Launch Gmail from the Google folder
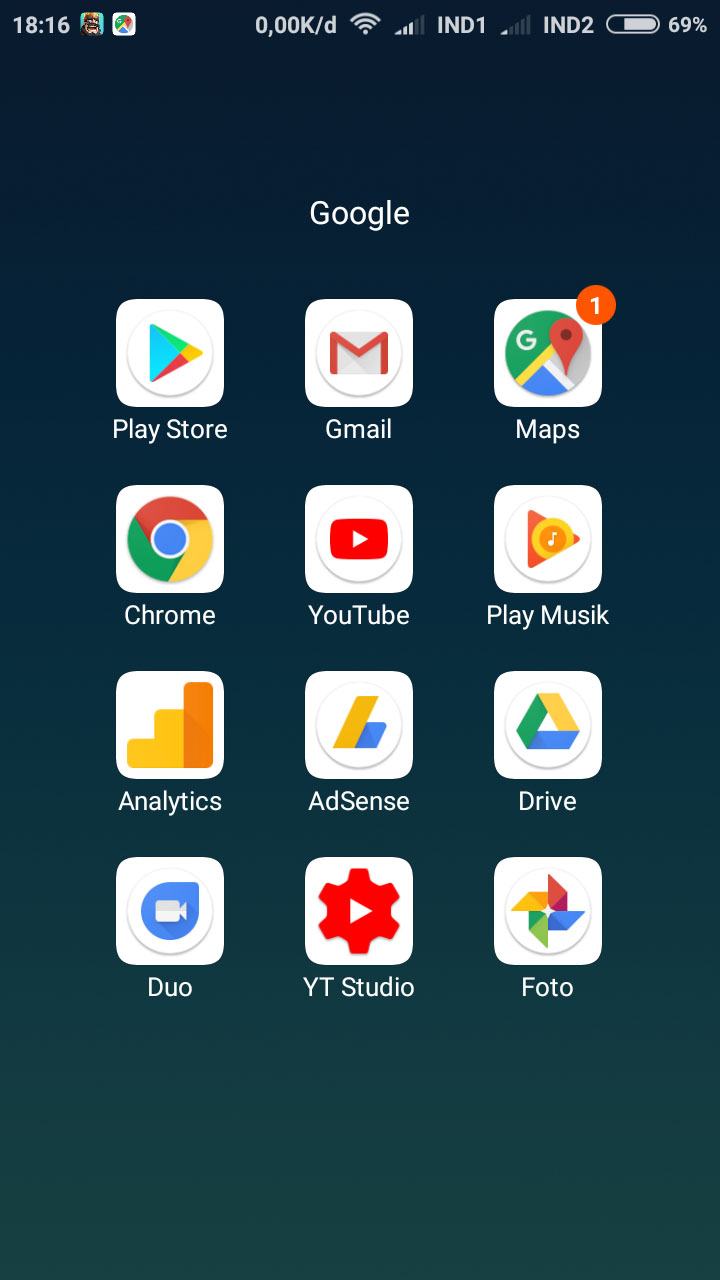Screen dimensions: 720x1280 point(359,353)
